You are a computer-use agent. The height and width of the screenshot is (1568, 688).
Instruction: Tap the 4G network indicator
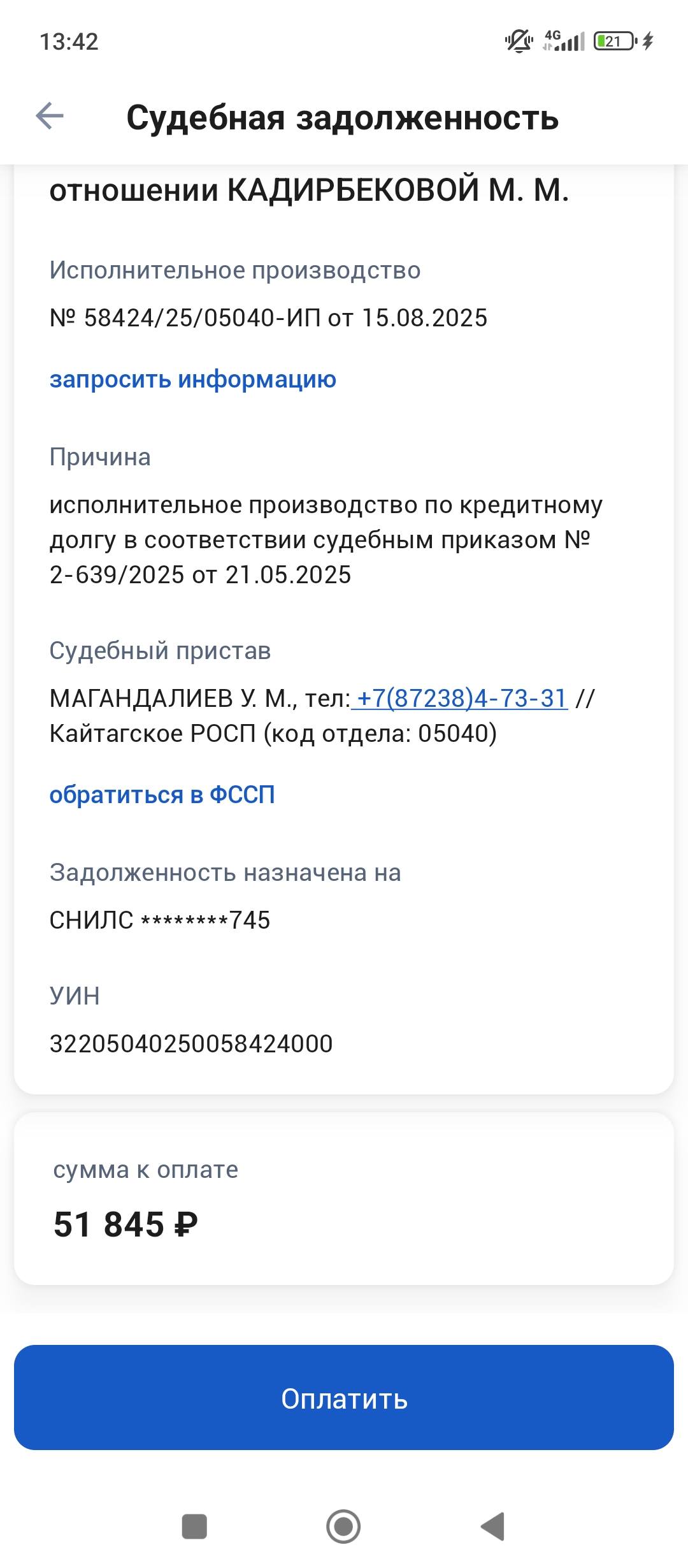tap(553, 38)
